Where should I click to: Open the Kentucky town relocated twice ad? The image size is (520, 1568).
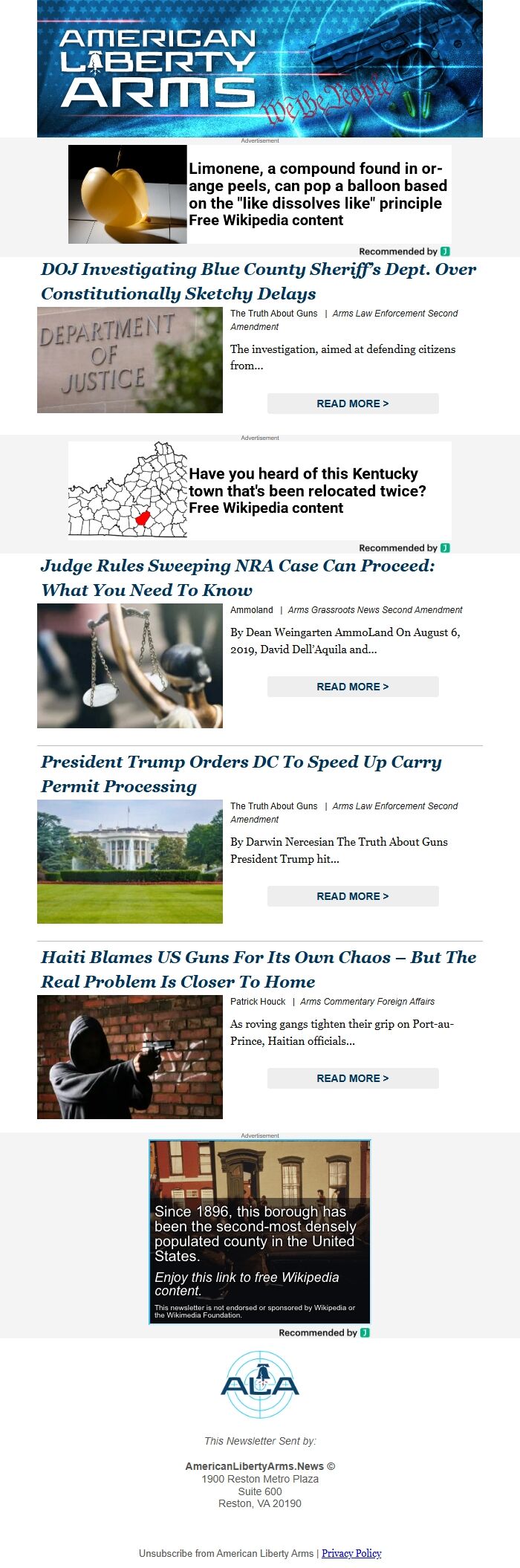click(259, 490)
